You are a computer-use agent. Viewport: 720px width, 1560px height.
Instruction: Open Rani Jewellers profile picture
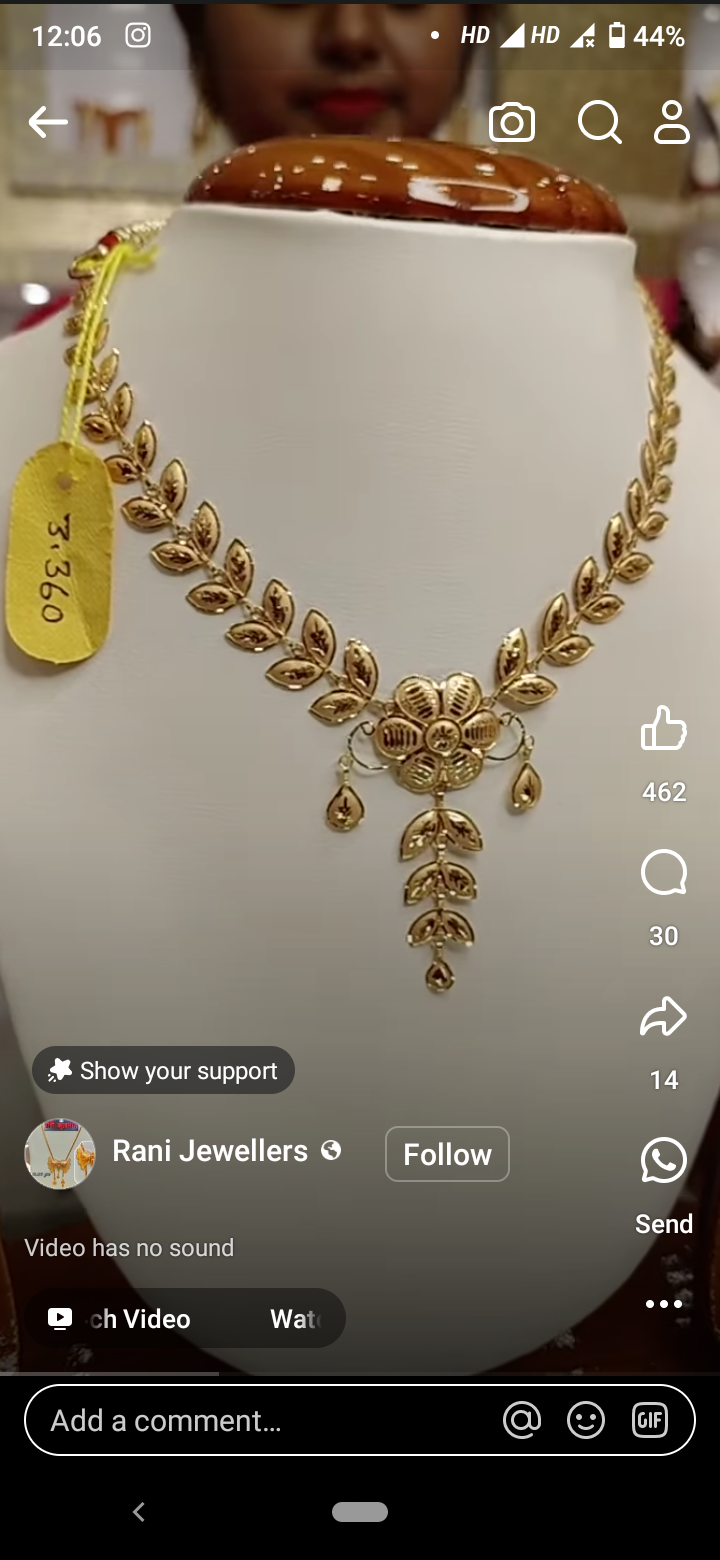click(x=60, y=1154)
